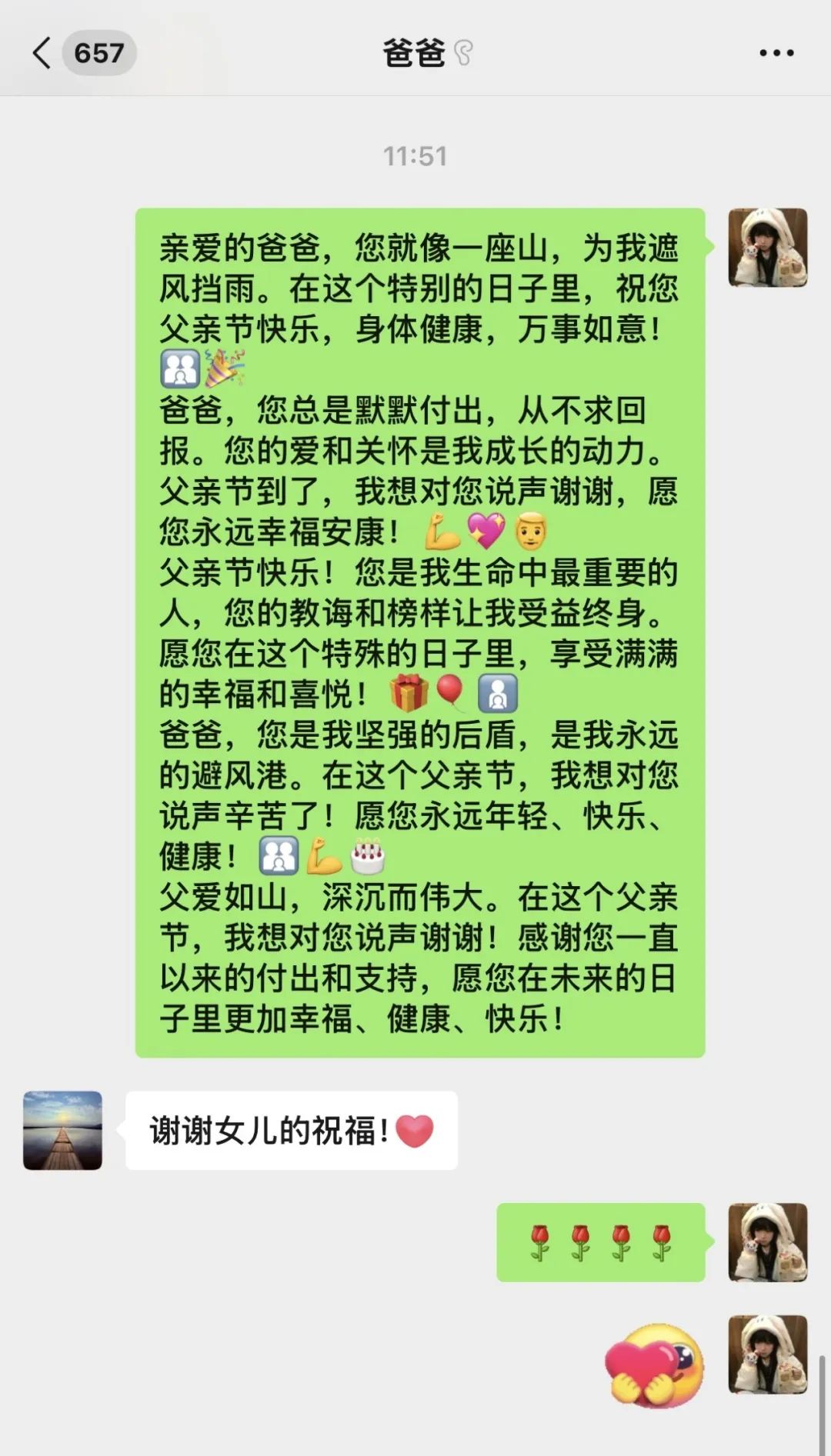Open the three-dot chat options menu
This screenshot has height=1456, width=831.
tap(776, 53)
